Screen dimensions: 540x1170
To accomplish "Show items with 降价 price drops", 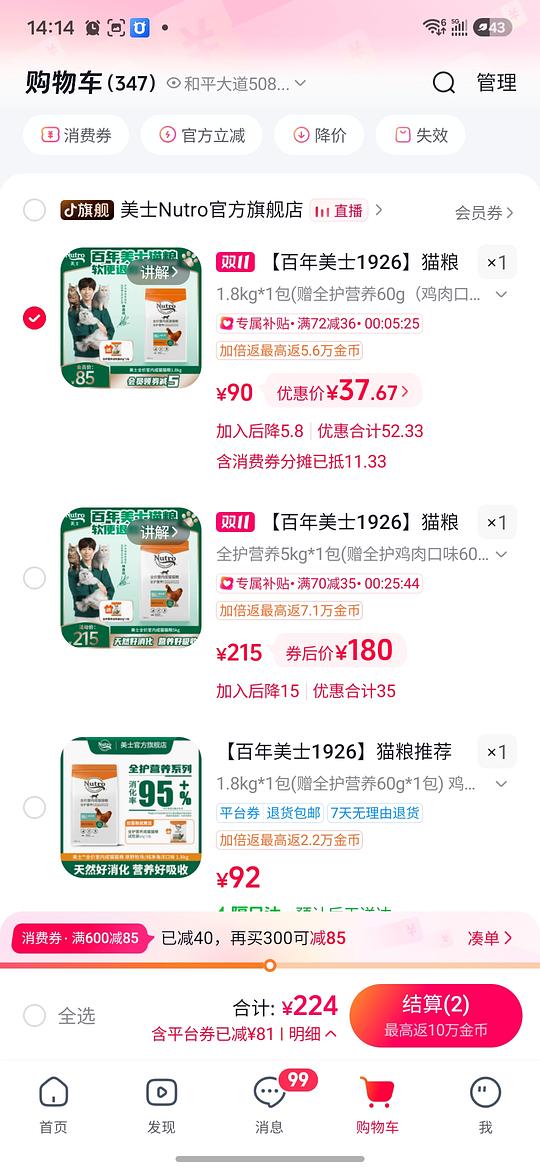I will coord(319,135).
